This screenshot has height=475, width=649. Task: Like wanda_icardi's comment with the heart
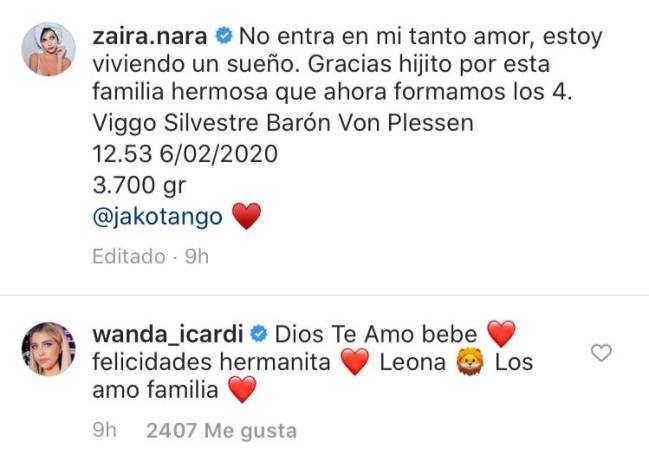601,353
